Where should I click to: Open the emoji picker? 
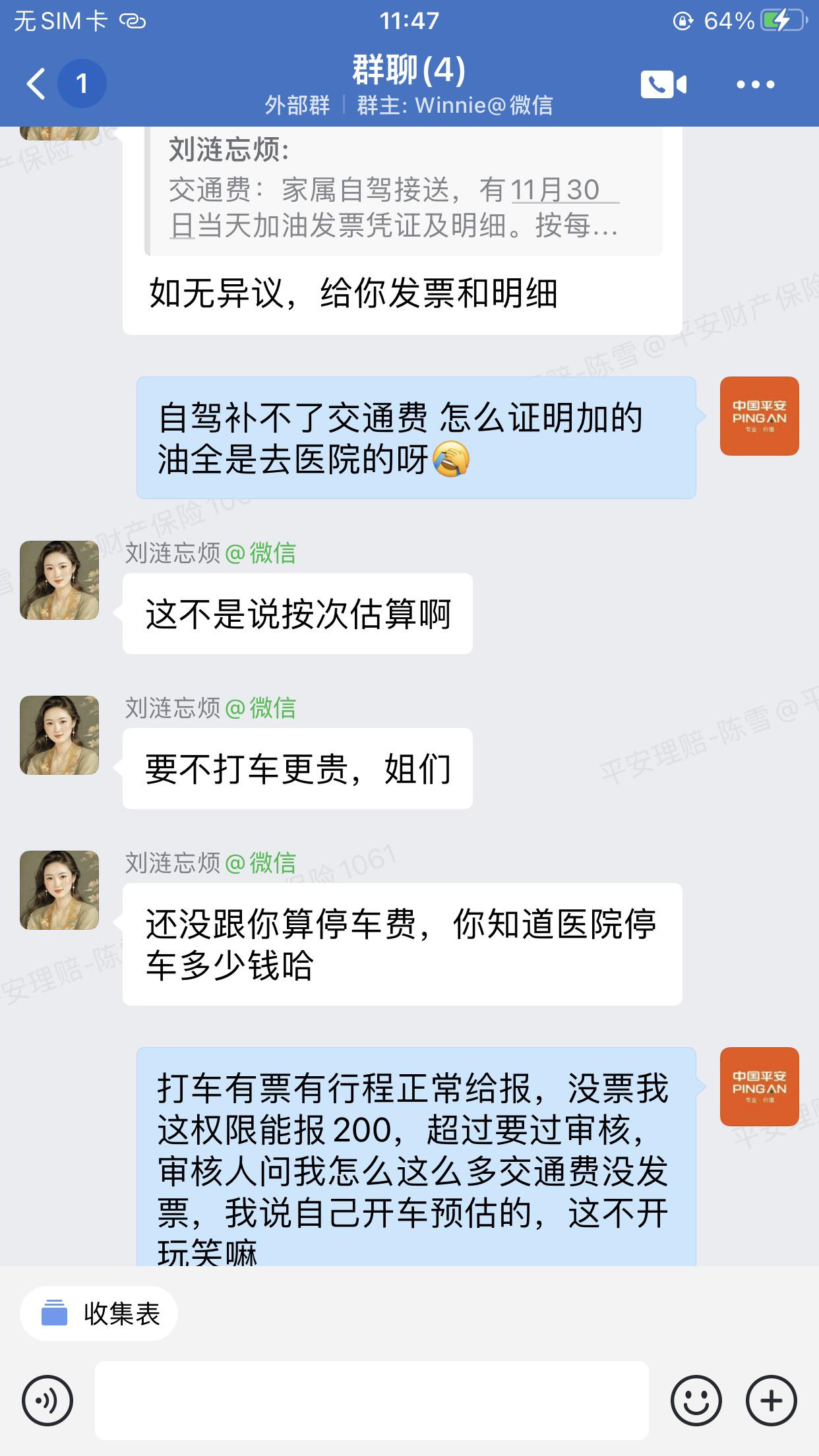[x=696, y=1401]
